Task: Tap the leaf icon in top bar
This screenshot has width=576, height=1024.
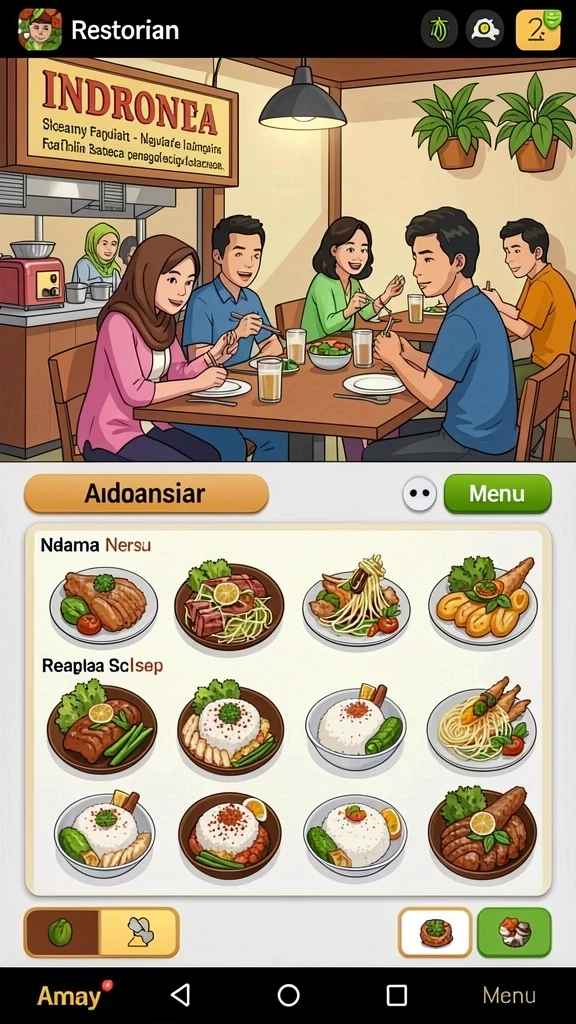Action: tap(439, 29)
